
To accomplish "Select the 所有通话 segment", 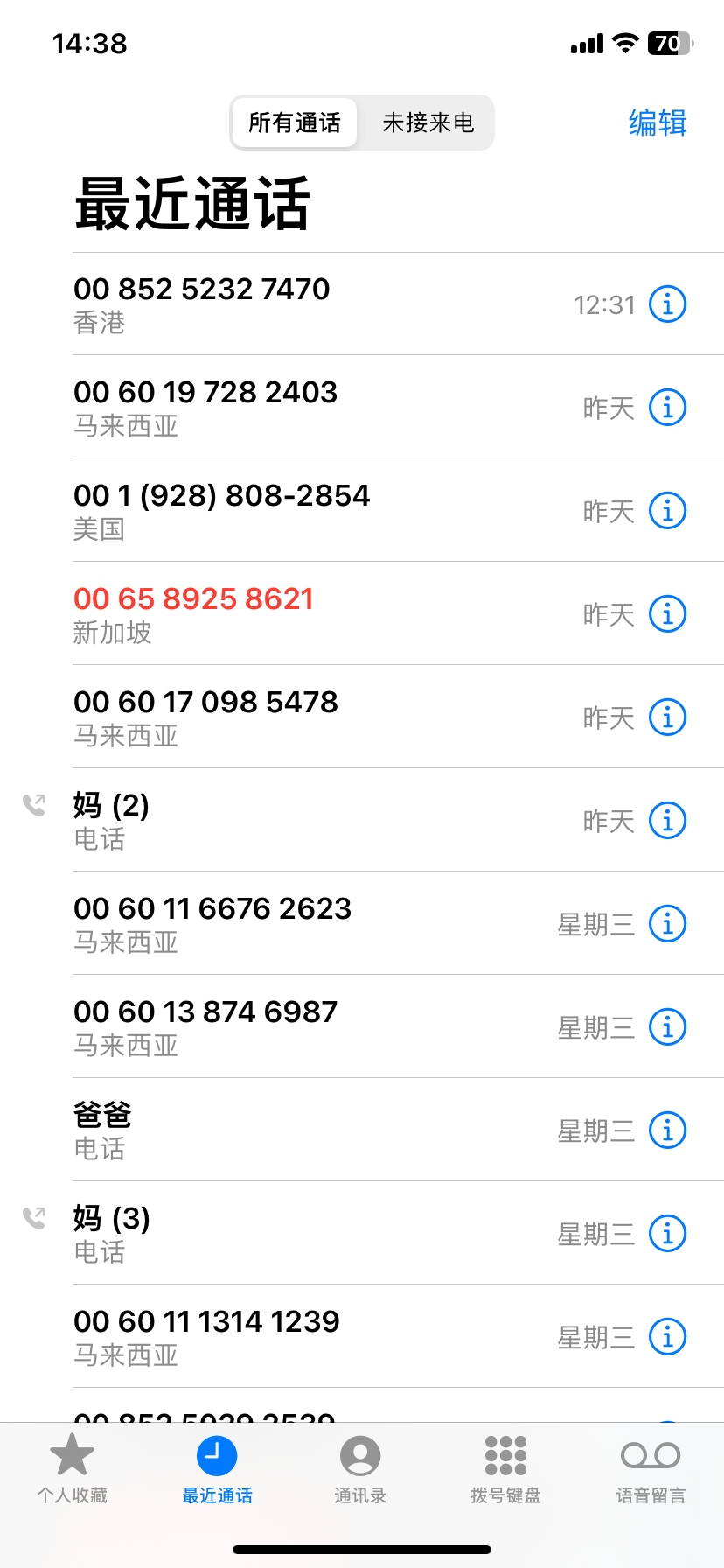I will pyautogui.click(x=295, y=122).
